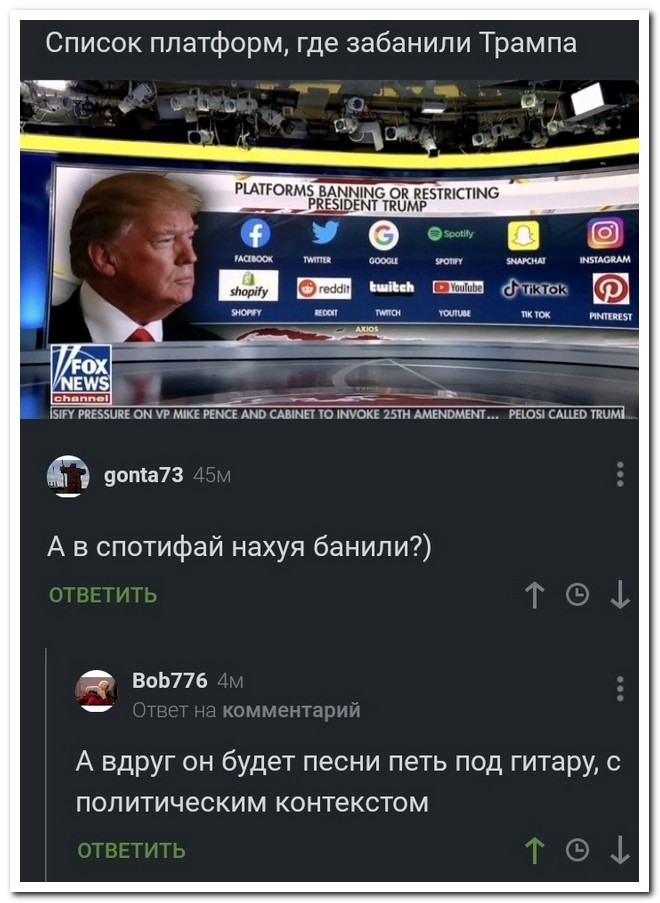
Task: Upvote gonta73's comment
Action: (x=535, y=595)
